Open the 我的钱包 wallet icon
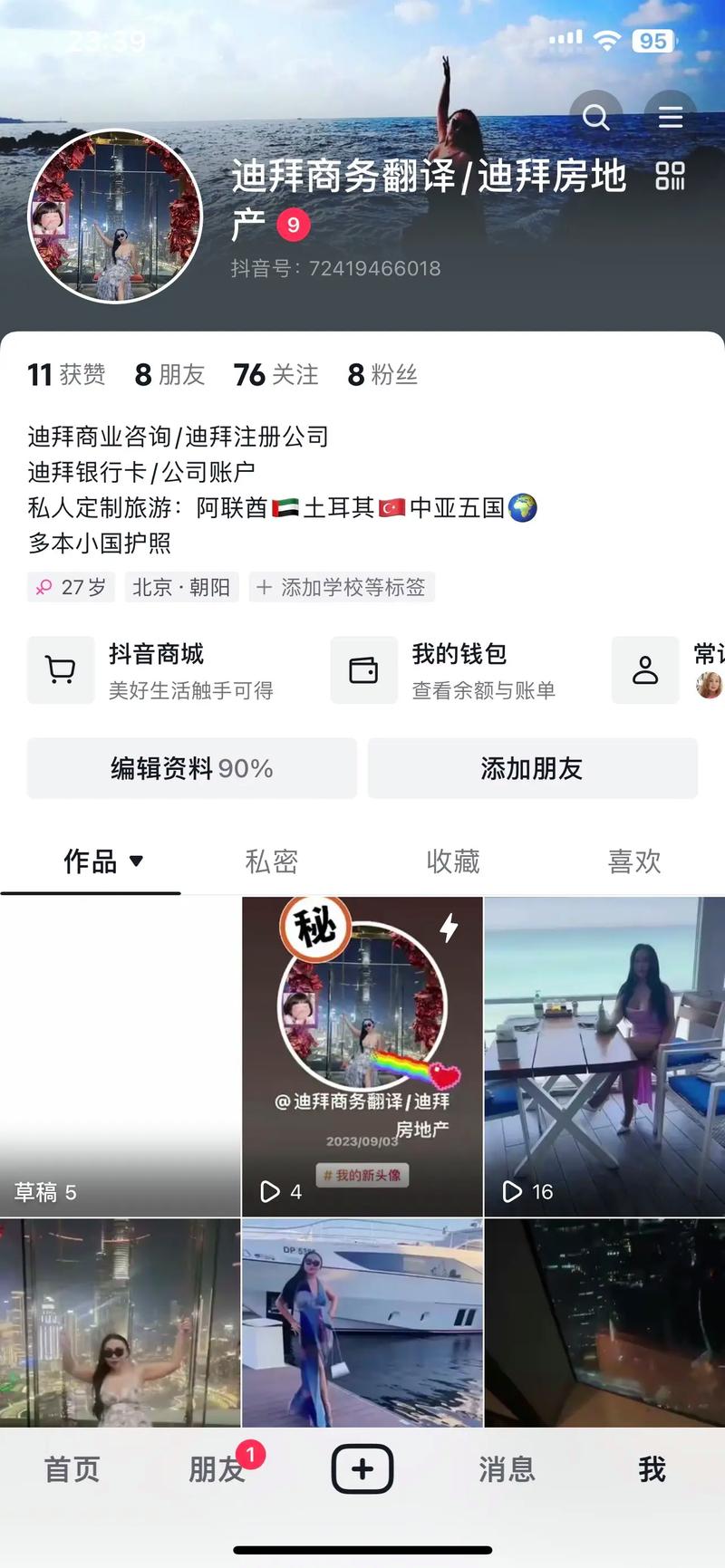Image resolution: width=725 pixels, height=1568 pixels. tap(363, 670)
